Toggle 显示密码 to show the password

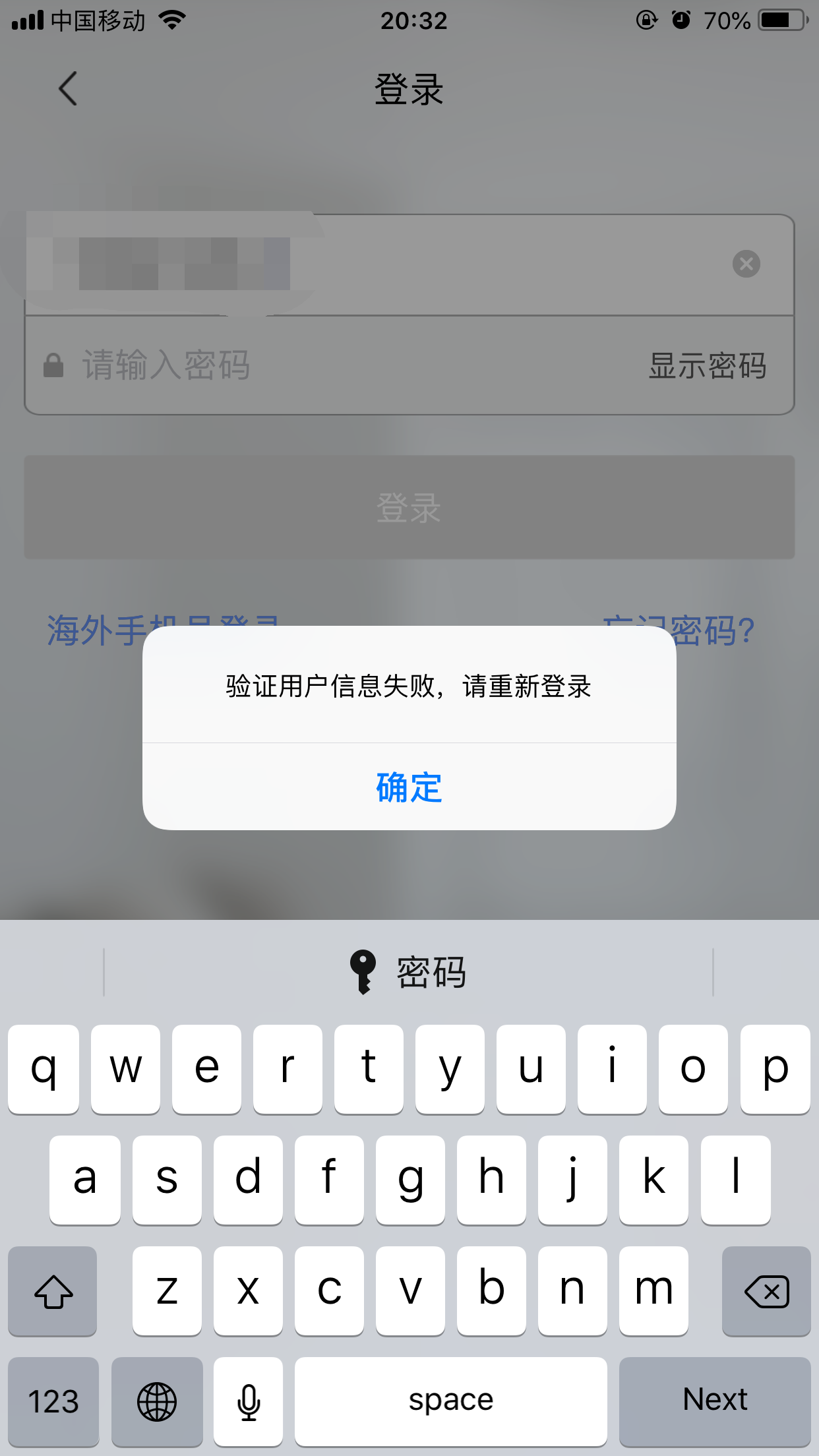coord(708,365)
